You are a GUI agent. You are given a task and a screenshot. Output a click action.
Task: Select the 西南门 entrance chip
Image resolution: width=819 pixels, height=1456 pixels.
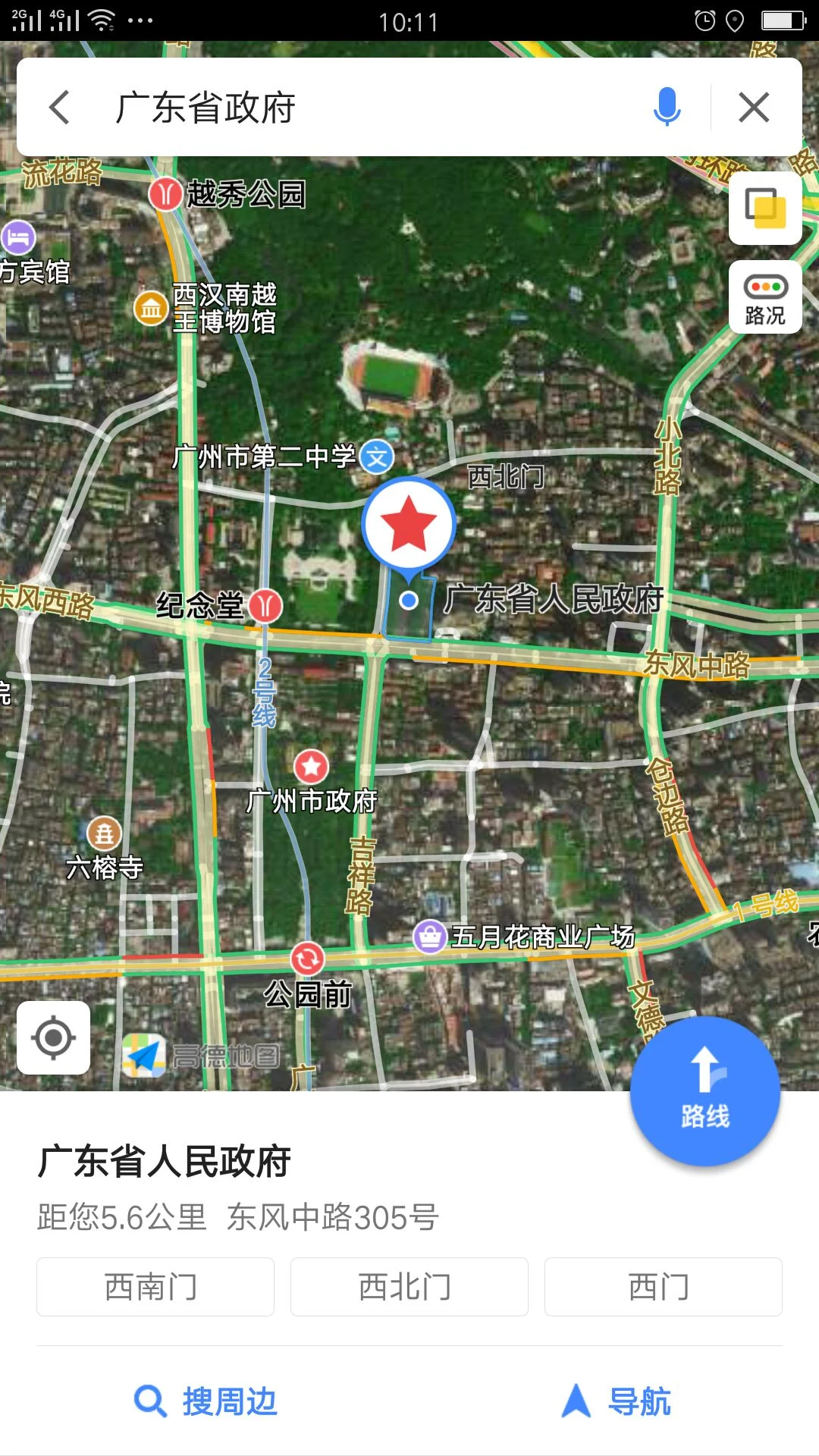tap(155, 1287)
